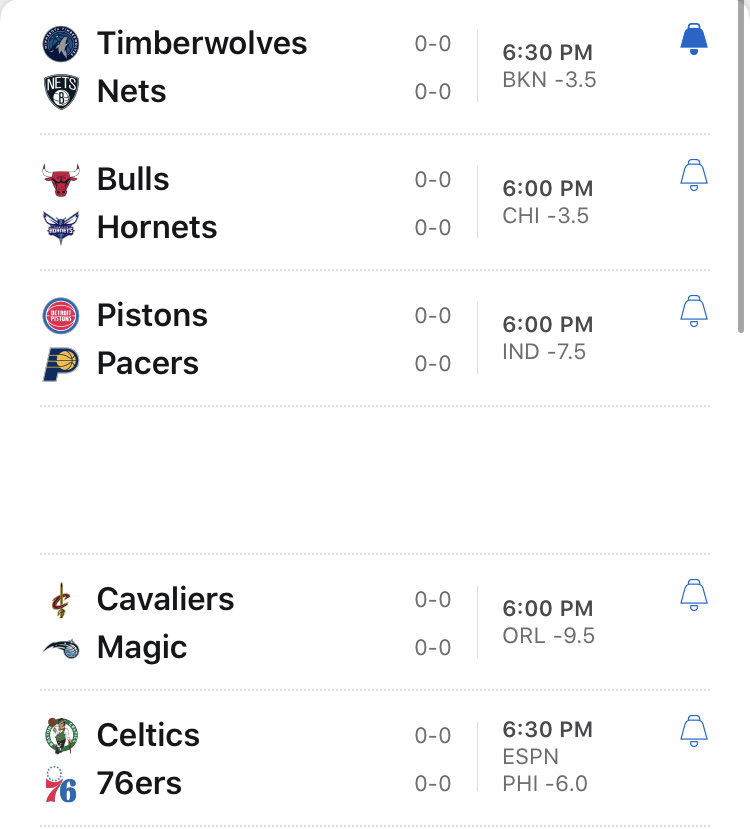The image size is (750, 829).
Task: Set game alert for Pistons vs Pacers
Action: (x=693, y=311)
